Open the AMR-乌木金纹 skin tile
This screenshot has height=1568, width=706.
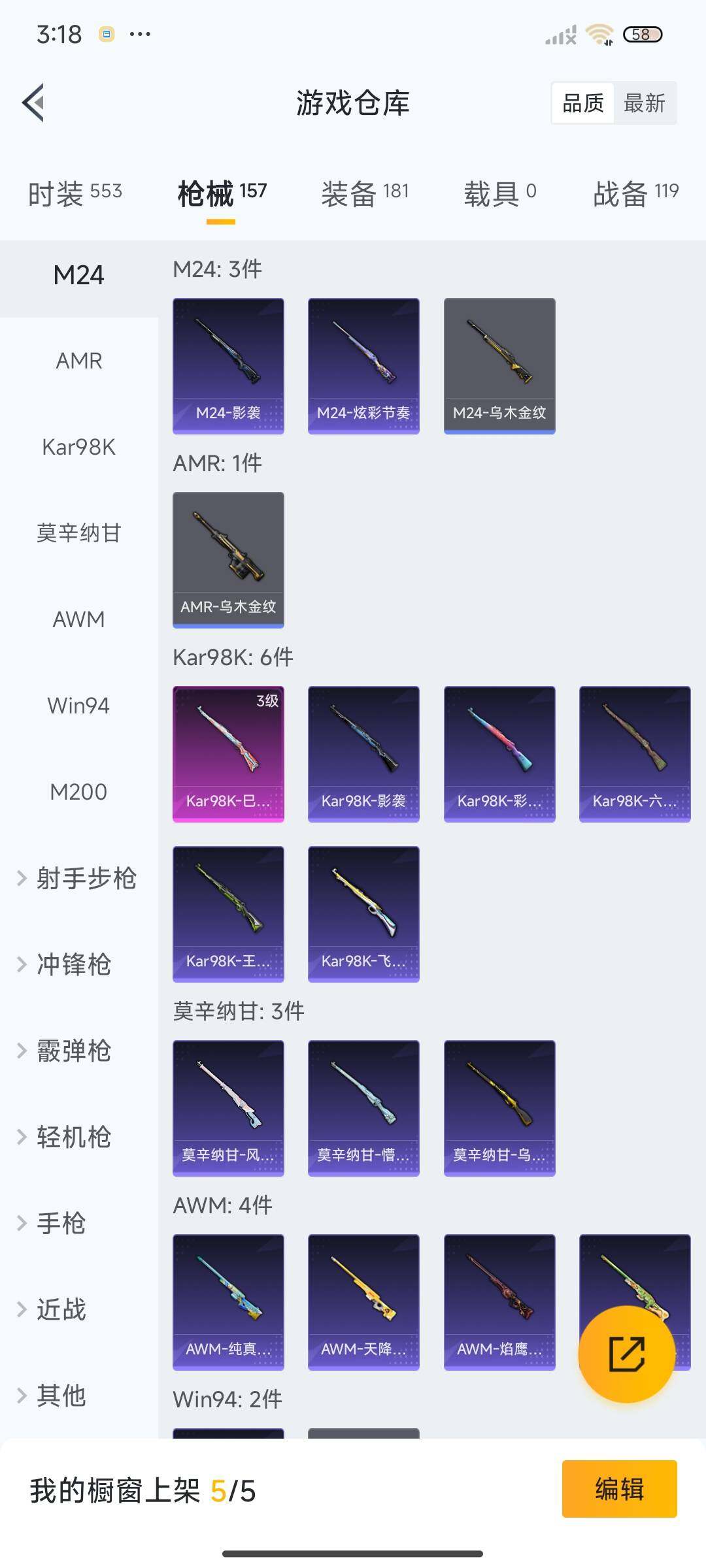tap(228, 560)
